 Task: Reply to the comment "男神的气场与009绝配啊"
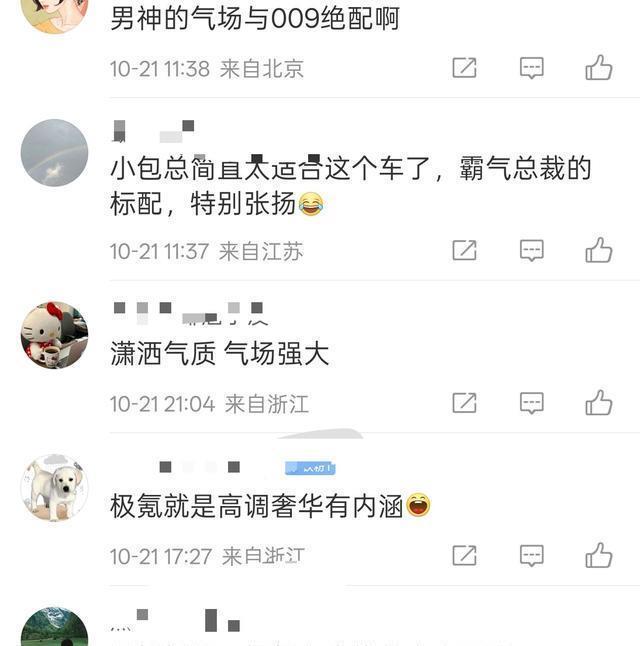(531, 68)
